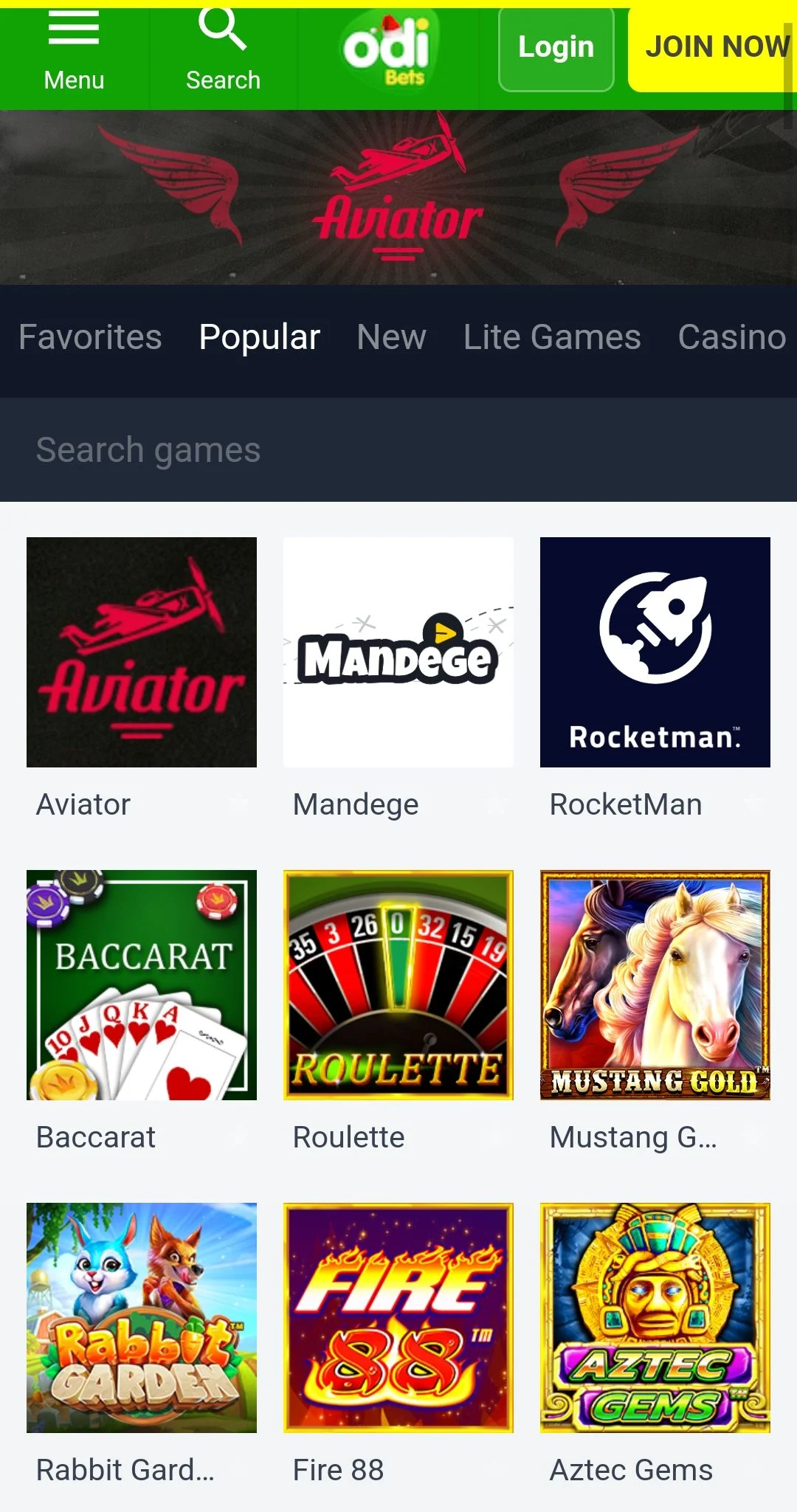Tap the Login button
797x1512 pixels.
[x=556, y=49]
